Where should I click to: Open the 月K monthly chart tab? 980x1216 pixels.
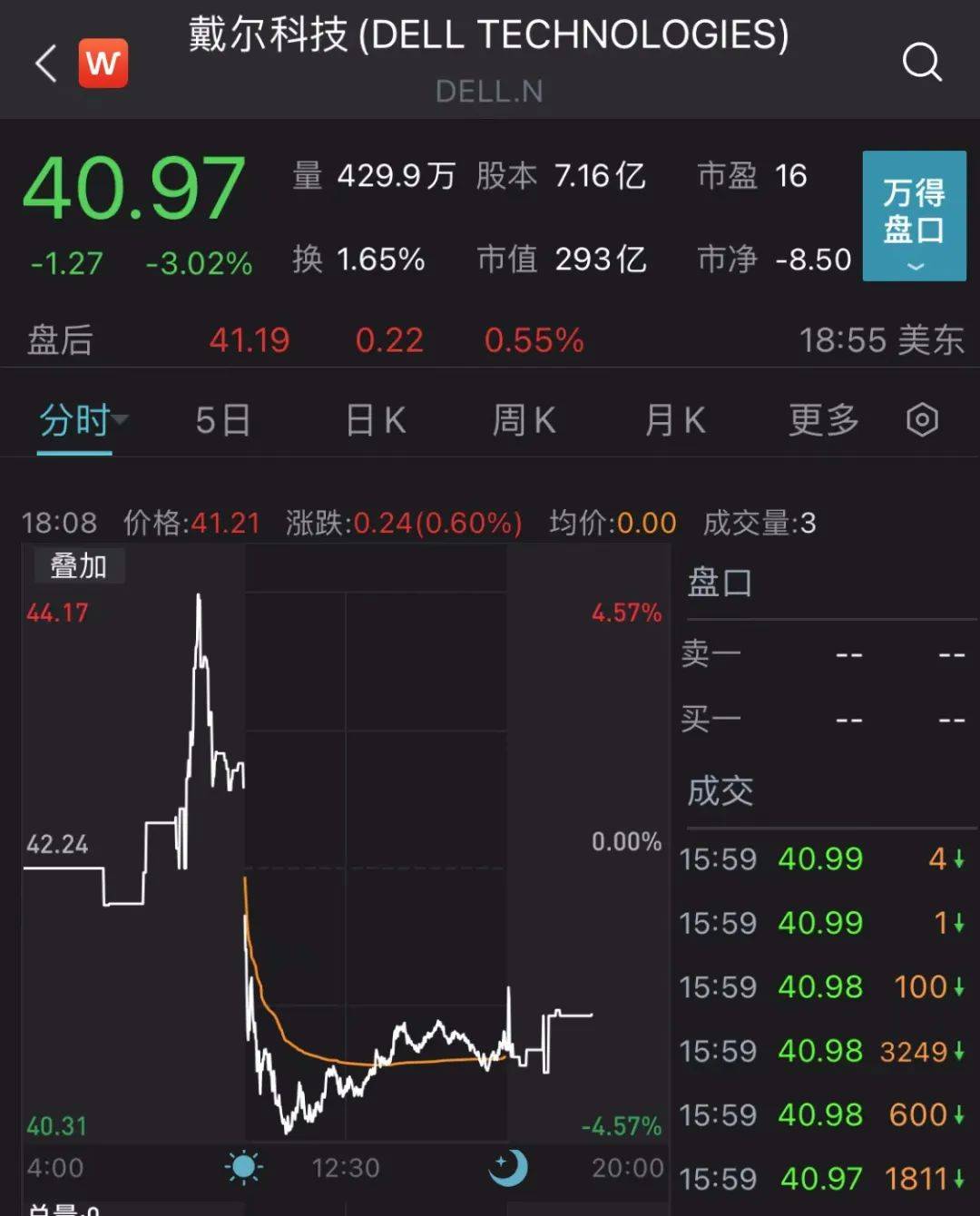click(674, 420)
